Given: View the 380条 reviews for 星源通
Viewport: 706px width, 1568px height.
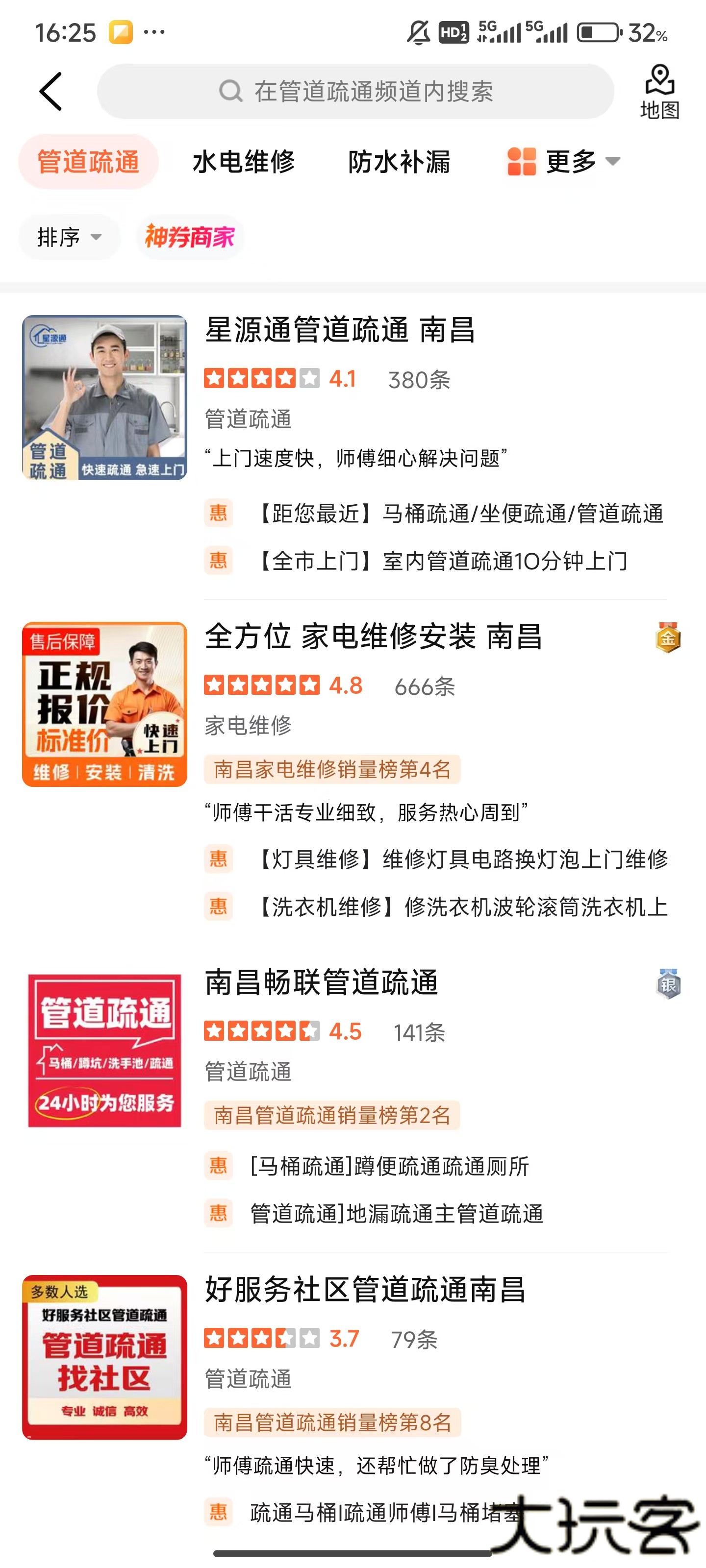Looking at the screenshot, I should click(417, 379).
